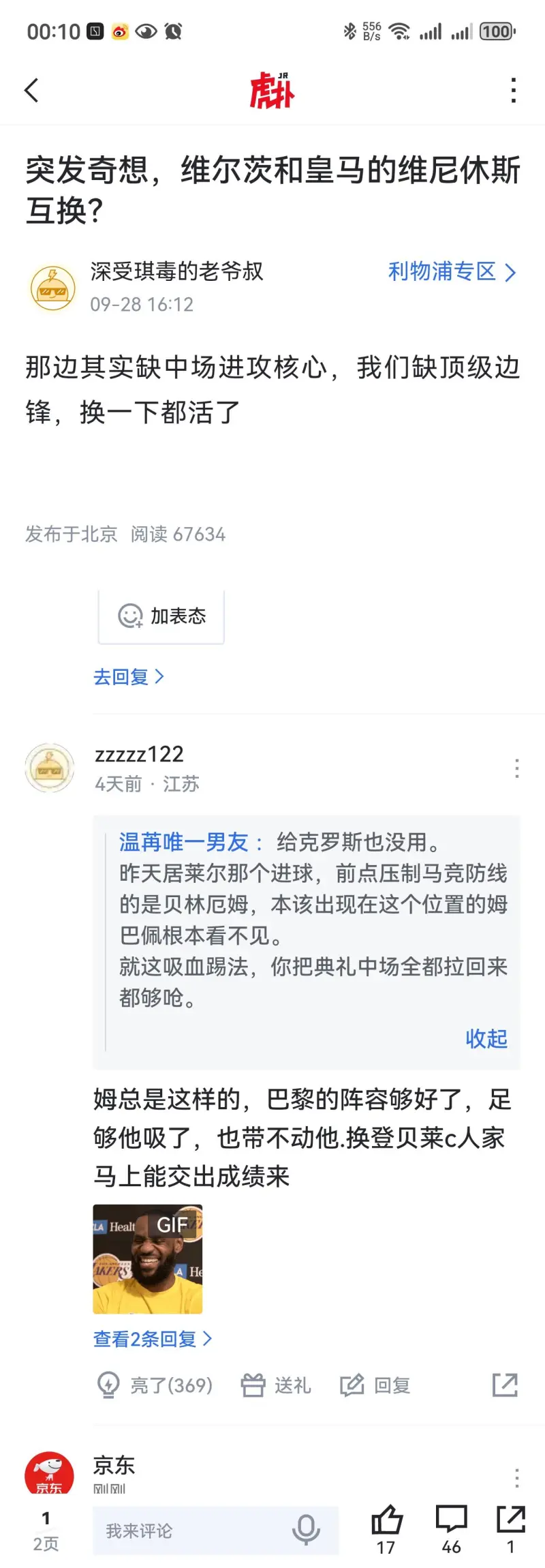This screenshot has width=545, height=1568.
Task: Open zzzzz122's comment options menu
Action: (517, 768)
